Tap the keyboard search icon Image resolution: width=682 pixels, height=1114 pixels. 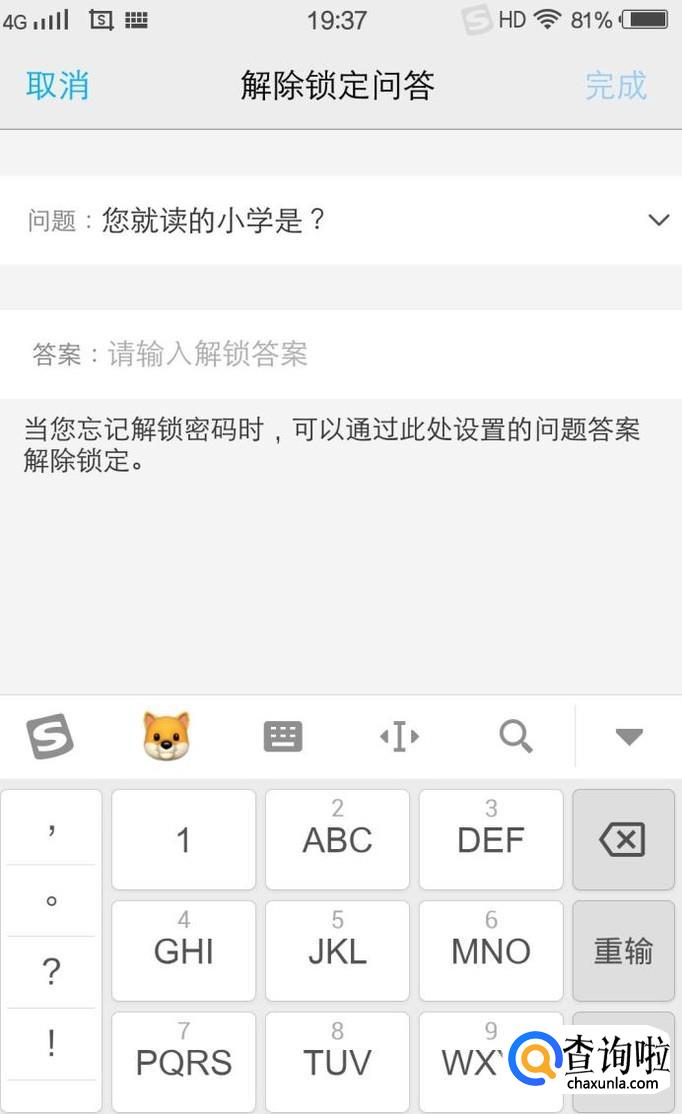pos(515,737)
